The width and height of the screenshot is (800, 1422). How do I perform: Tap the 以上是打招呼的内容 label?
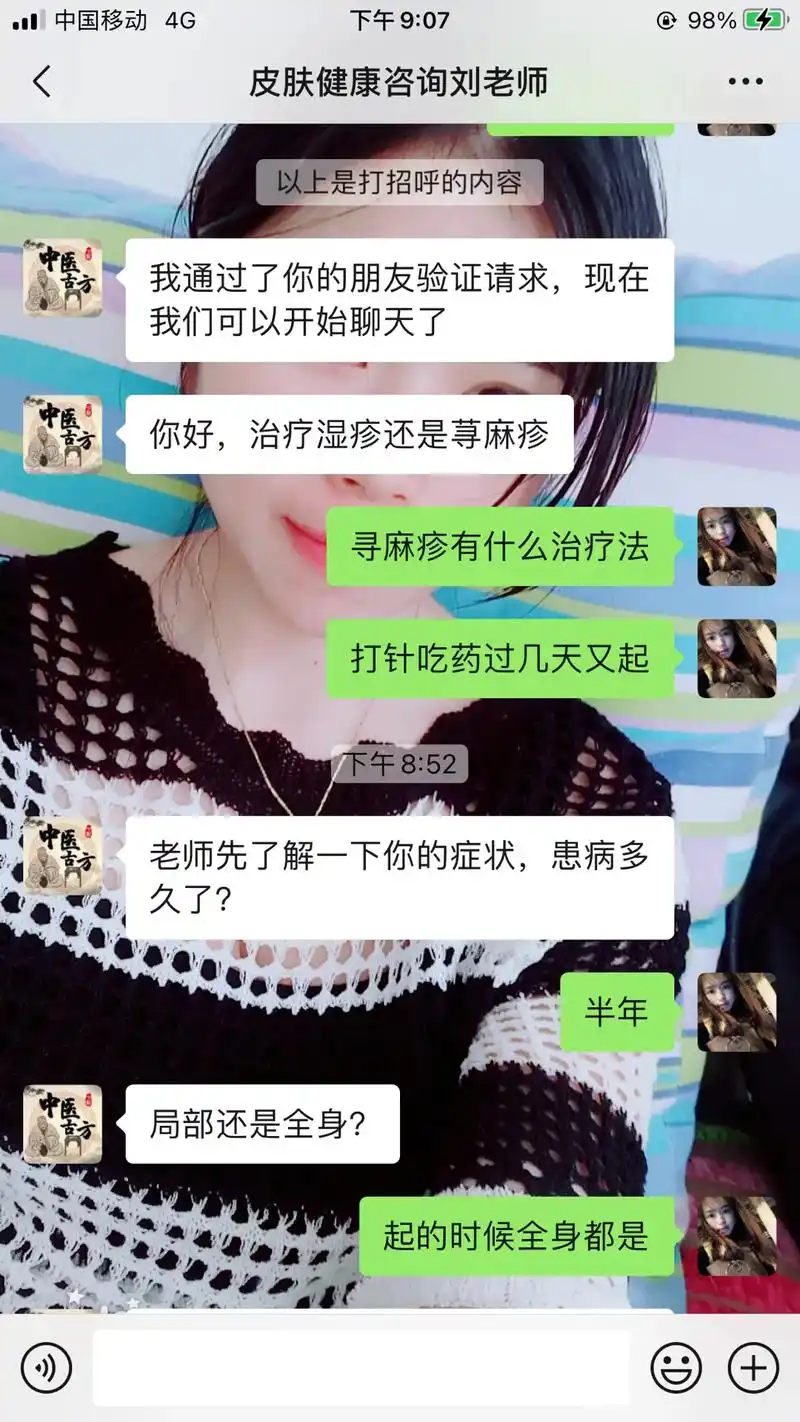tap(400, 183)
